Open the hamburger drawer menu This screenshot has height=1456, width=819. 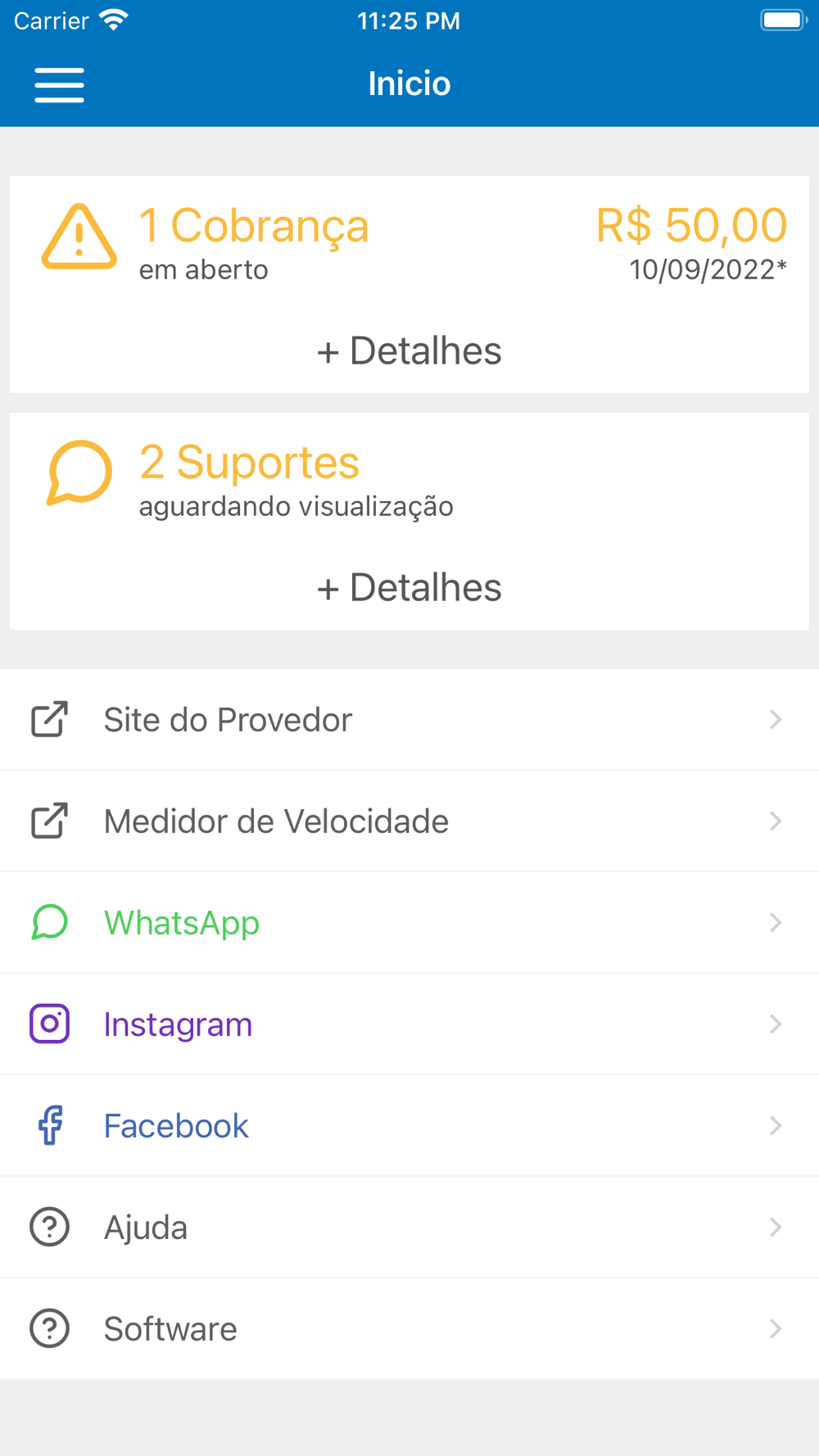59,85
